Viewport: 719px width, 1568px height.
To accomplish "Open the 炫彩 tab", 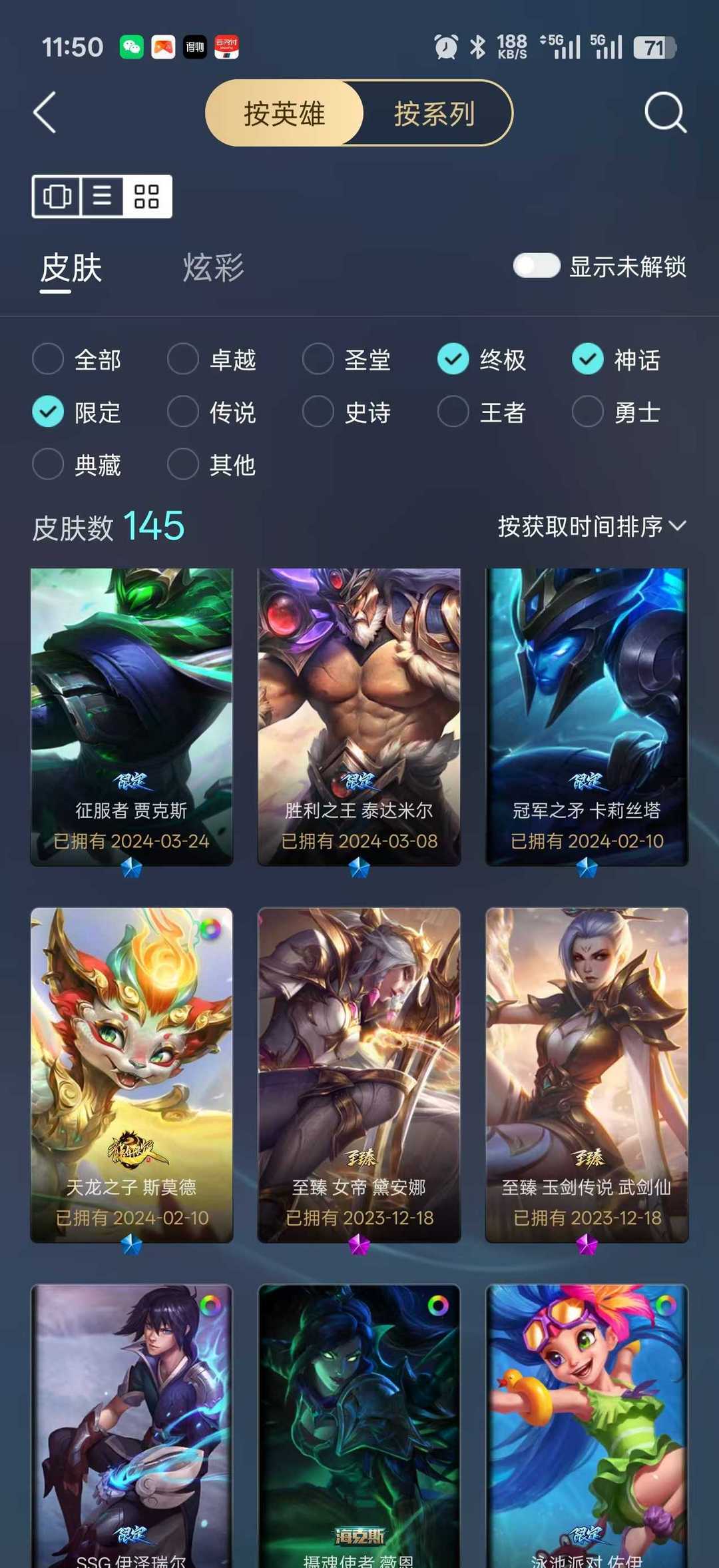I will point(213,268).
